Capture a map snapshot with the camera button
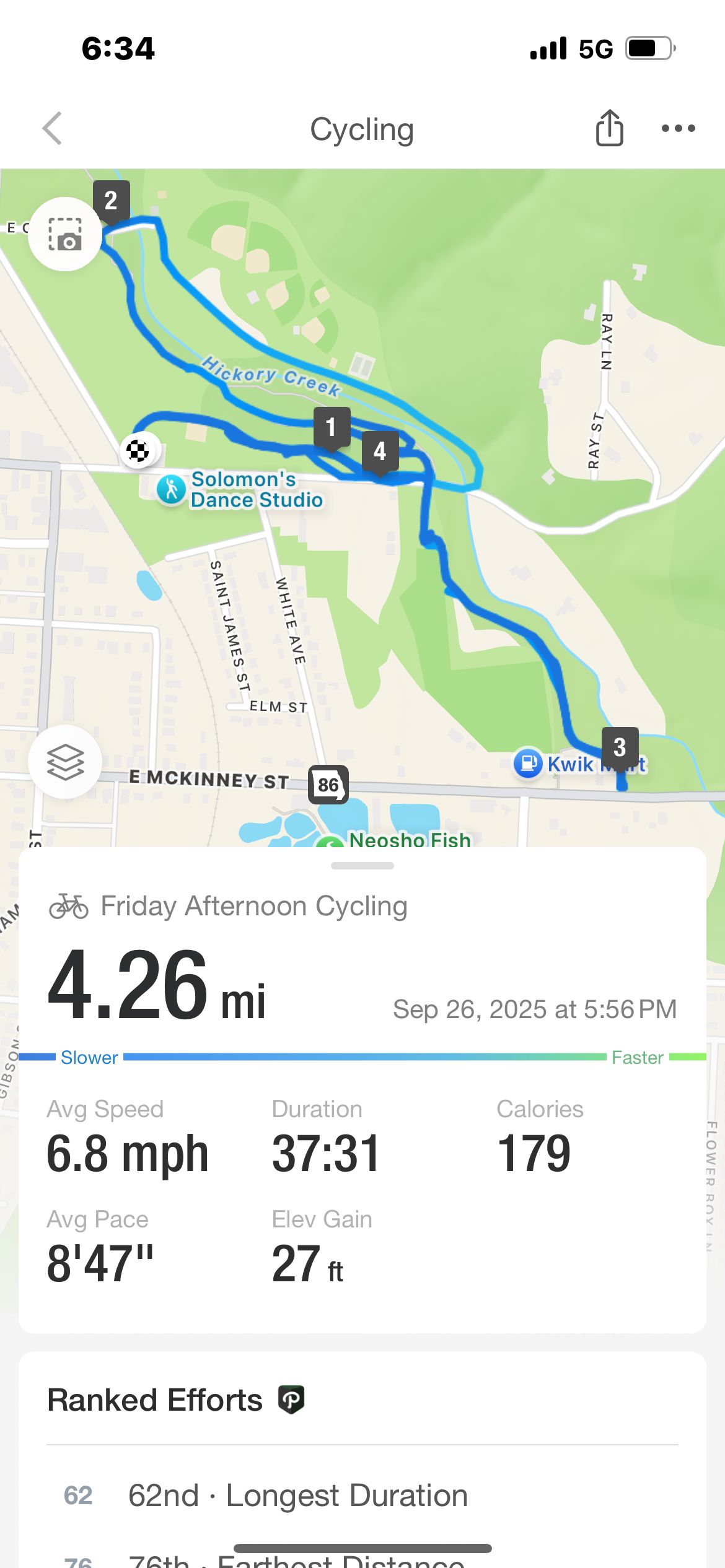 (65, 234)
